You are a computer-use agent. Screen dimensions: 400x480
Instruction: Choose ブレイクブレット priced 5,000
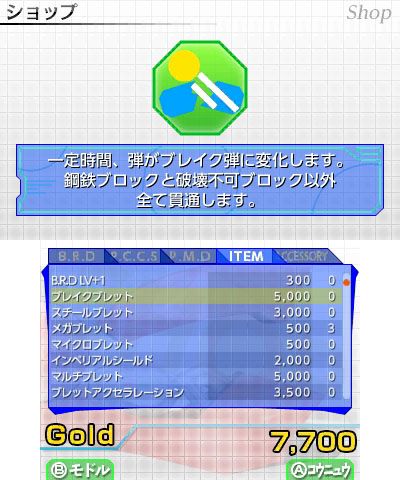coord(196,296)
